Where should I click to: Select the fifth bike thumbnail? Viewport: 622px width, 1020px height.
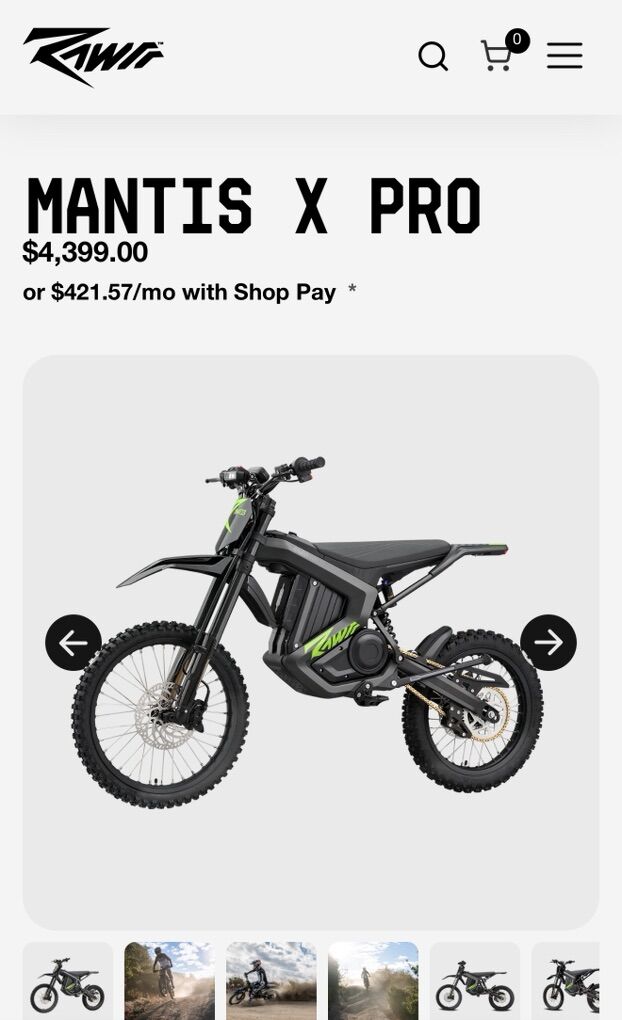475,980
